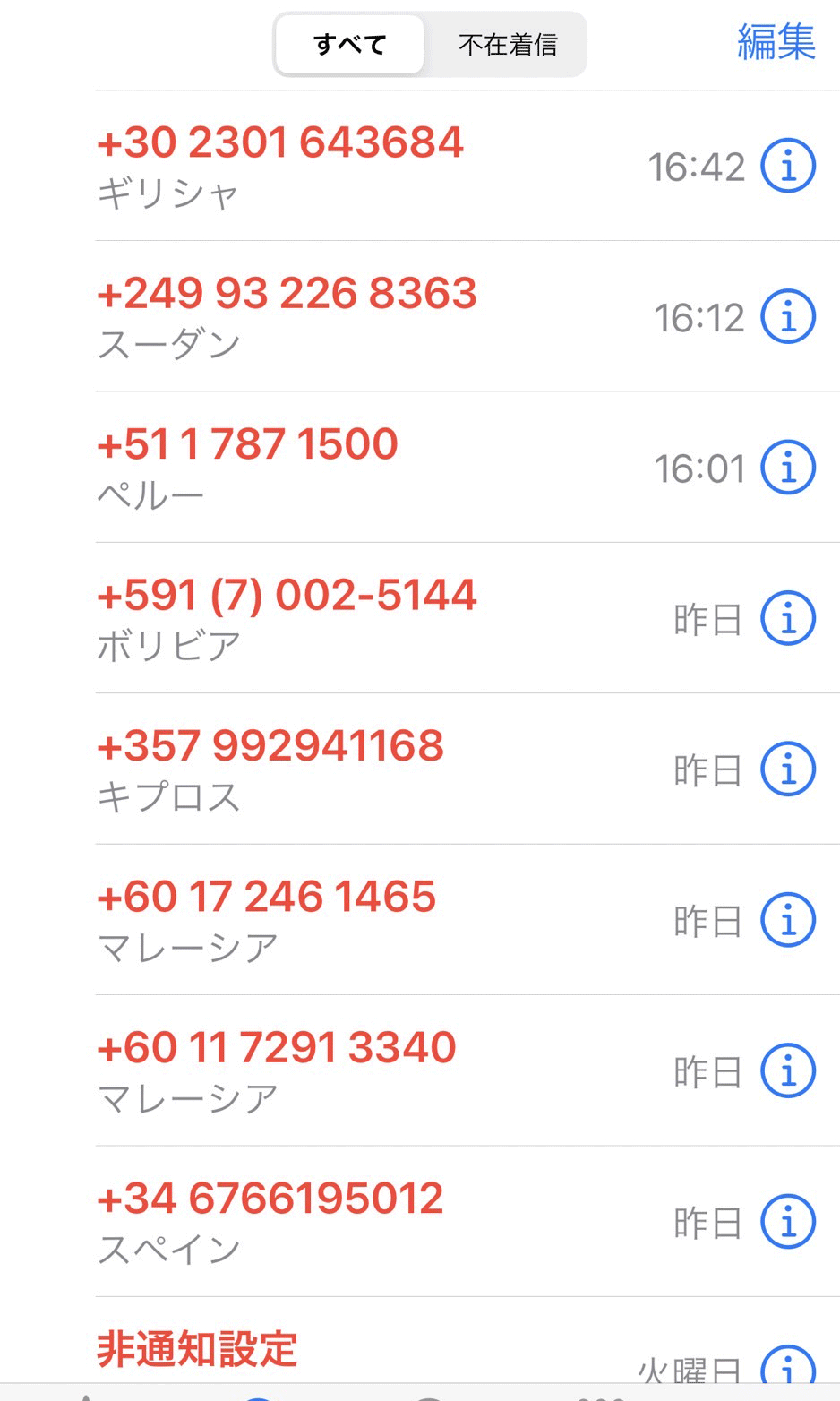The height and width of the screenshot is (1401, 840).
Task: Tap the info icon for +60 11 7291 3340
Action: [787, 1070]
